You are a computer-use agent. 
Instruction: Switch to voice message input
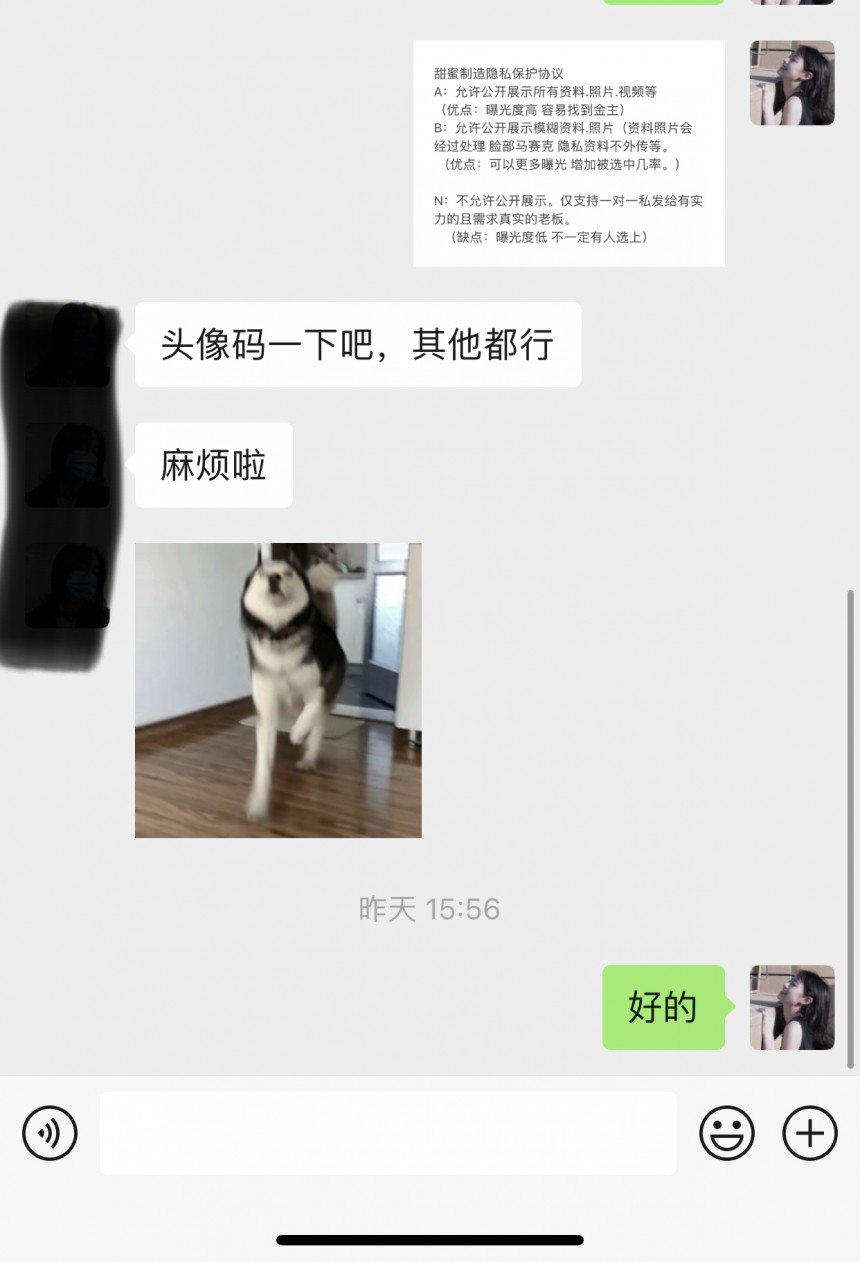(x=50, y=1133)
